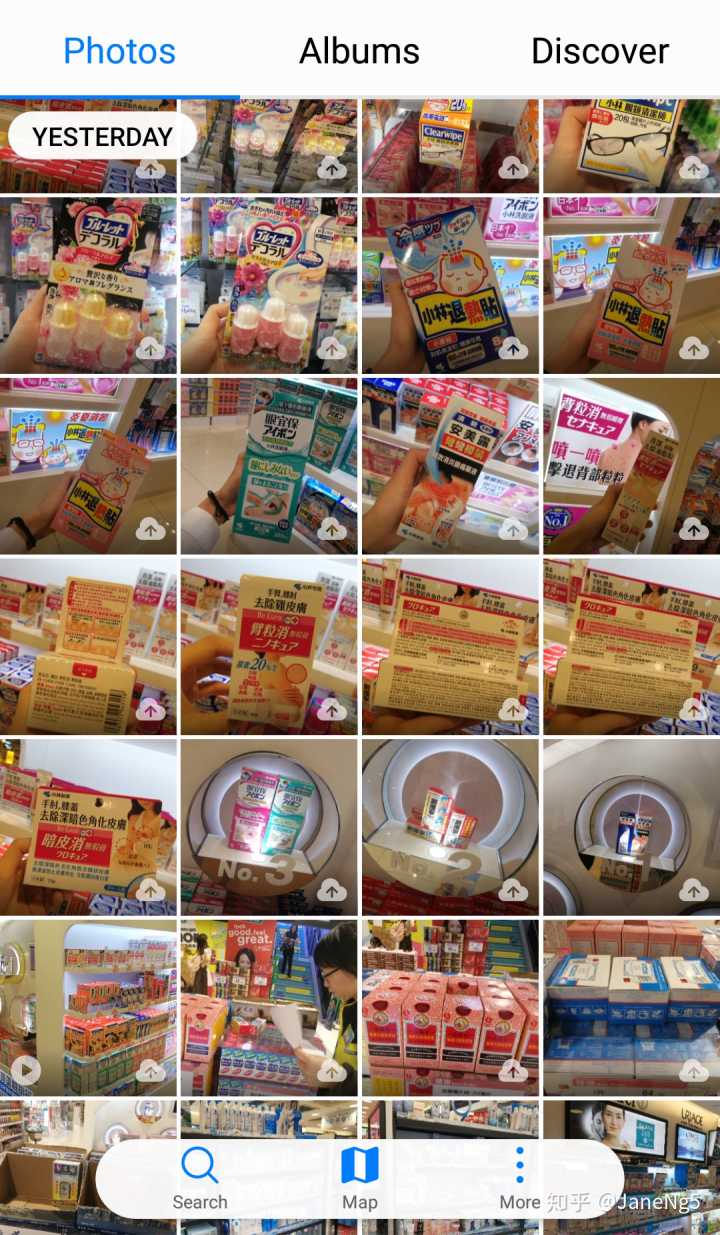
Task: Open the Map view
Action: (359, 1178)
